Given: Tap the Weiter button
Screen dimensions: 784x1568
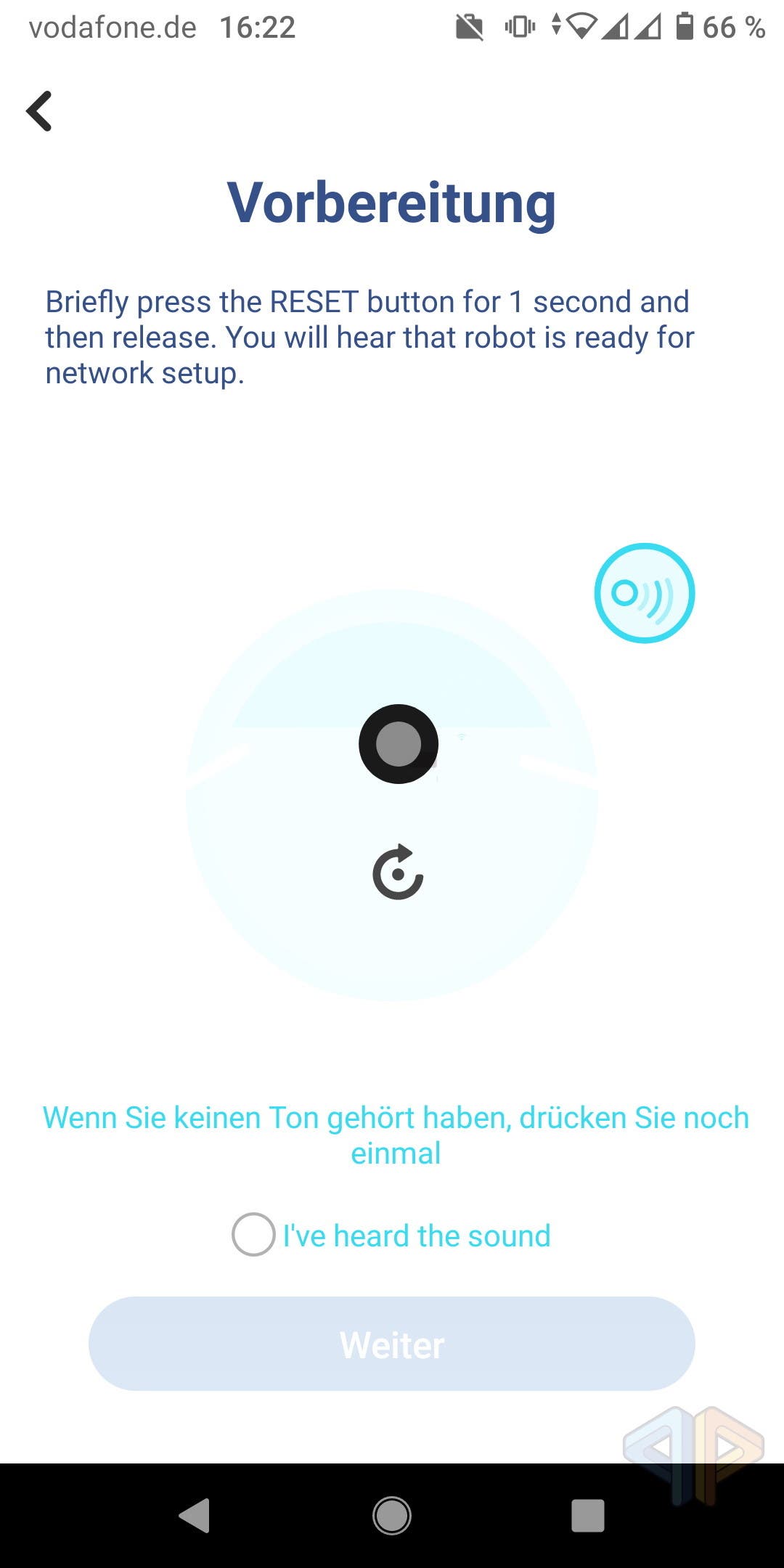Looking at the screenshot, I should [x=392, y=1344].
